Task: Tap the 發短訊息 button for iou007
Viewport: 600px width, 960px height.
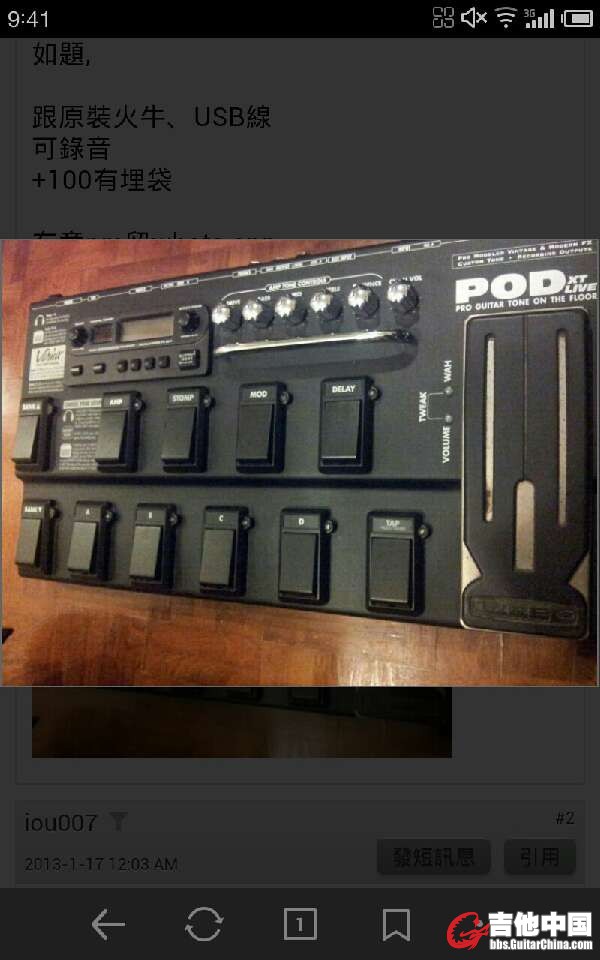Action: coord(433,857)
